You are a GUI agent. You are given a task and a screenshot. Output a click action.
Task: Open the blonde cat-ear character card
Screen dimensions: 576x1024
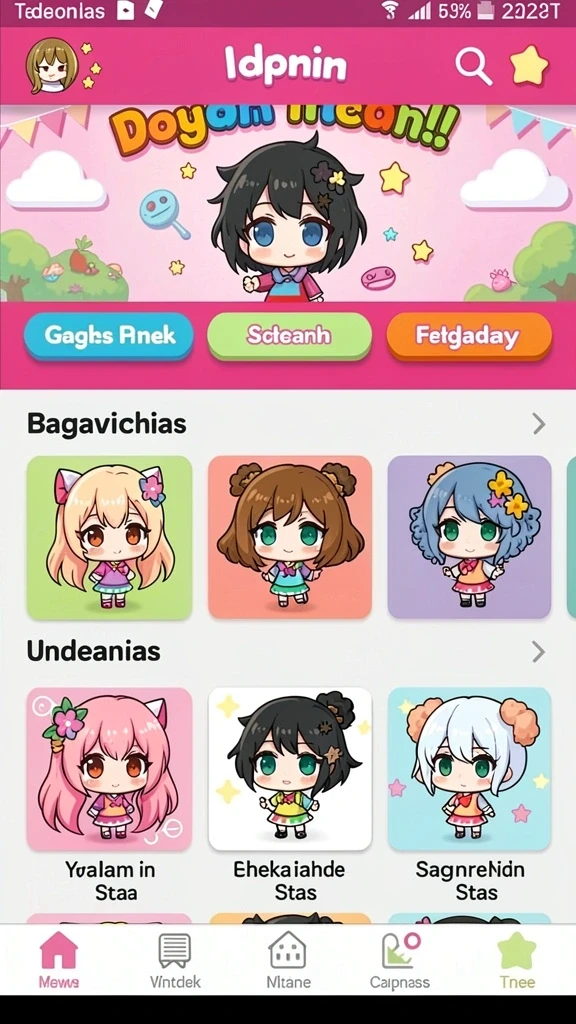tap(109, 537)
